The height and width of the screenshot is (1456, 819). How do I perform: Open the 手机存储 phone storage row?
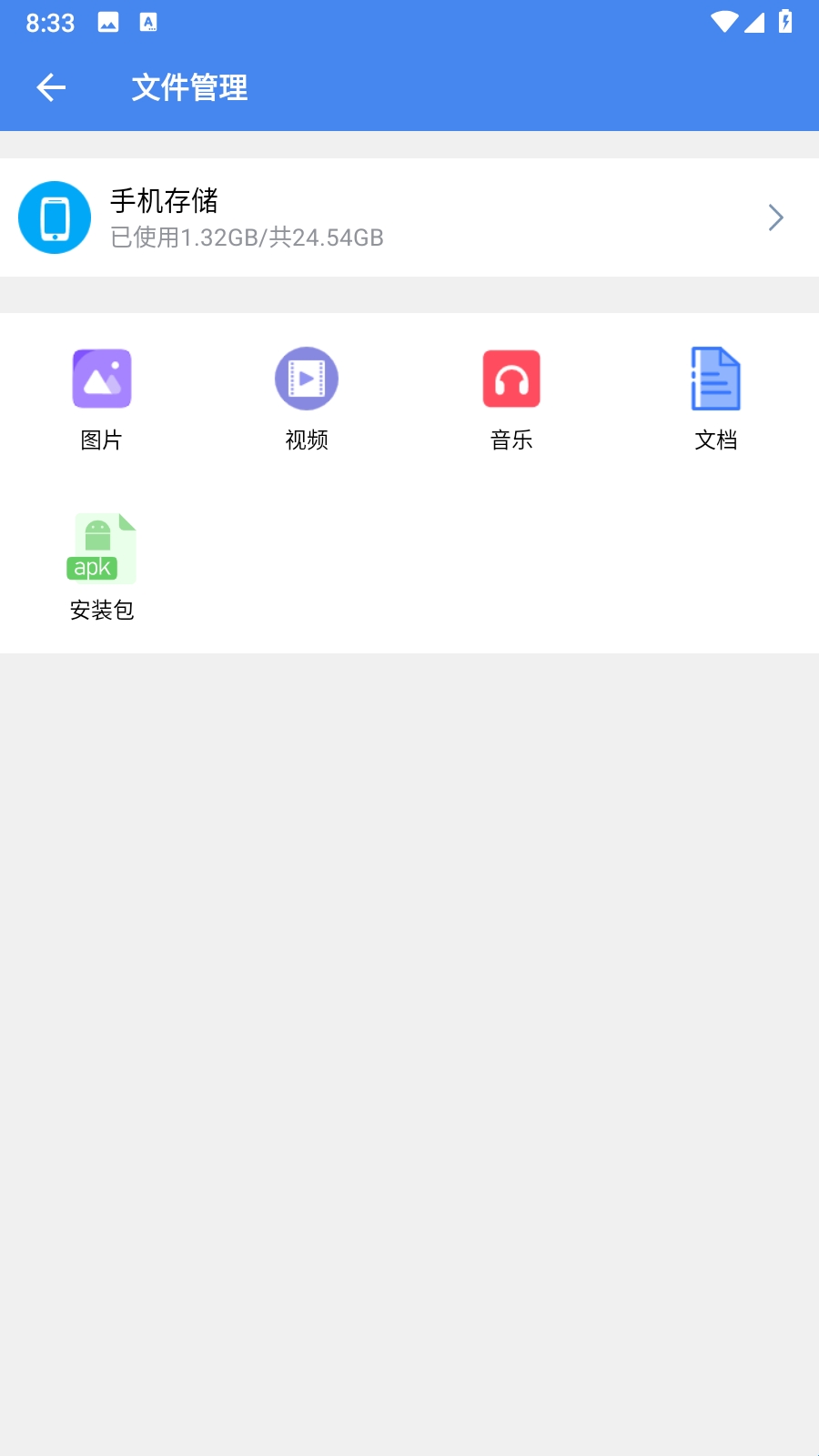pos(409,217)
